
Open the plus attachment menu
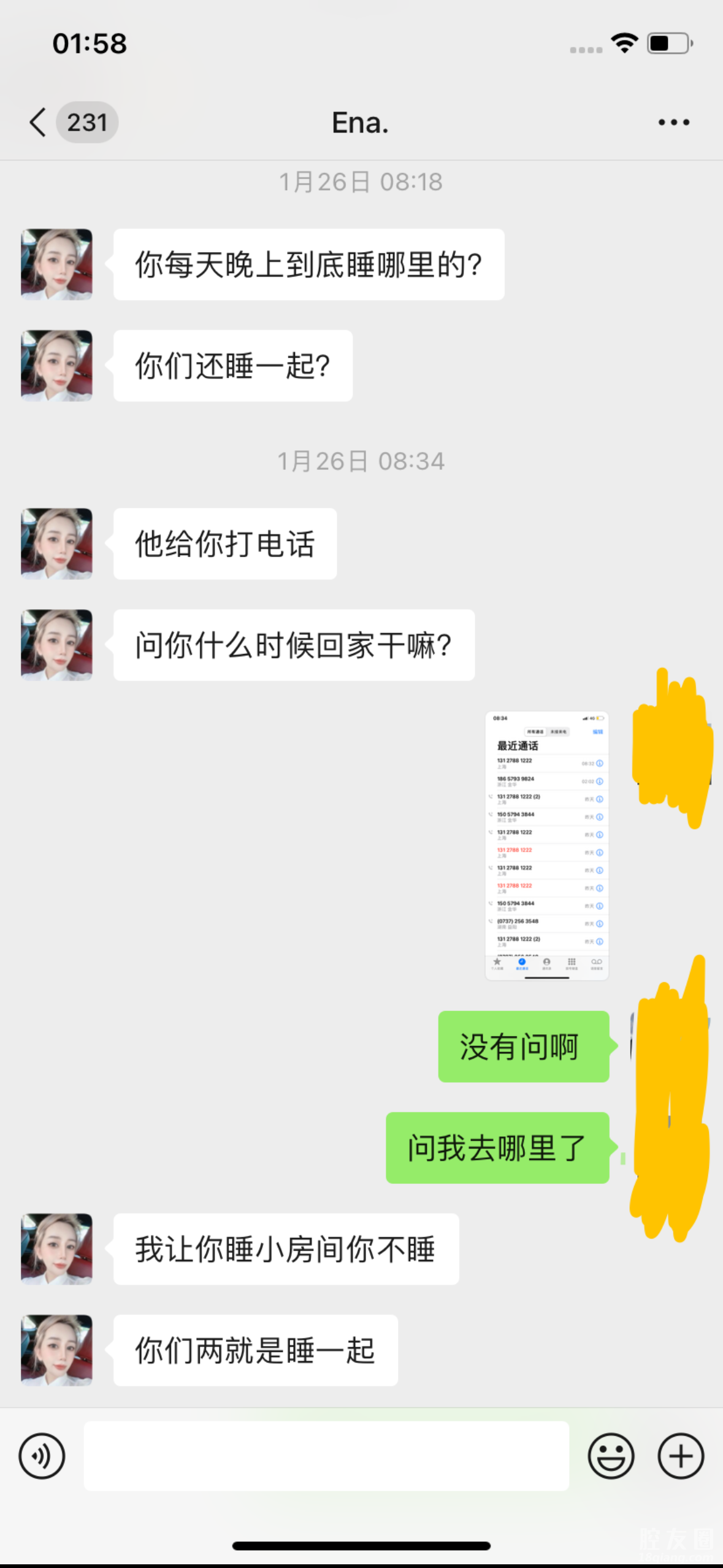pyautogui.click(x=681, y=1456)
